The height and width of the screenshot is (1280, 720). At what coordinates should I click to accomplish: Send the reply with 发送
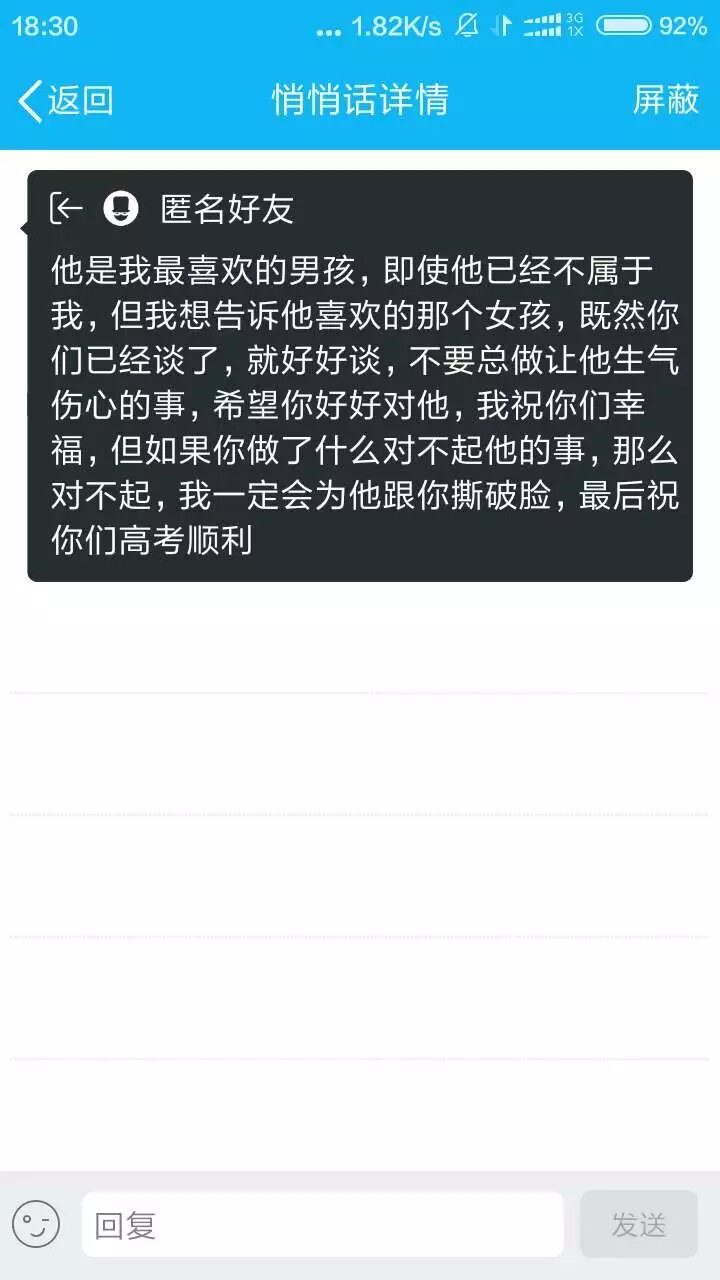638,1224
